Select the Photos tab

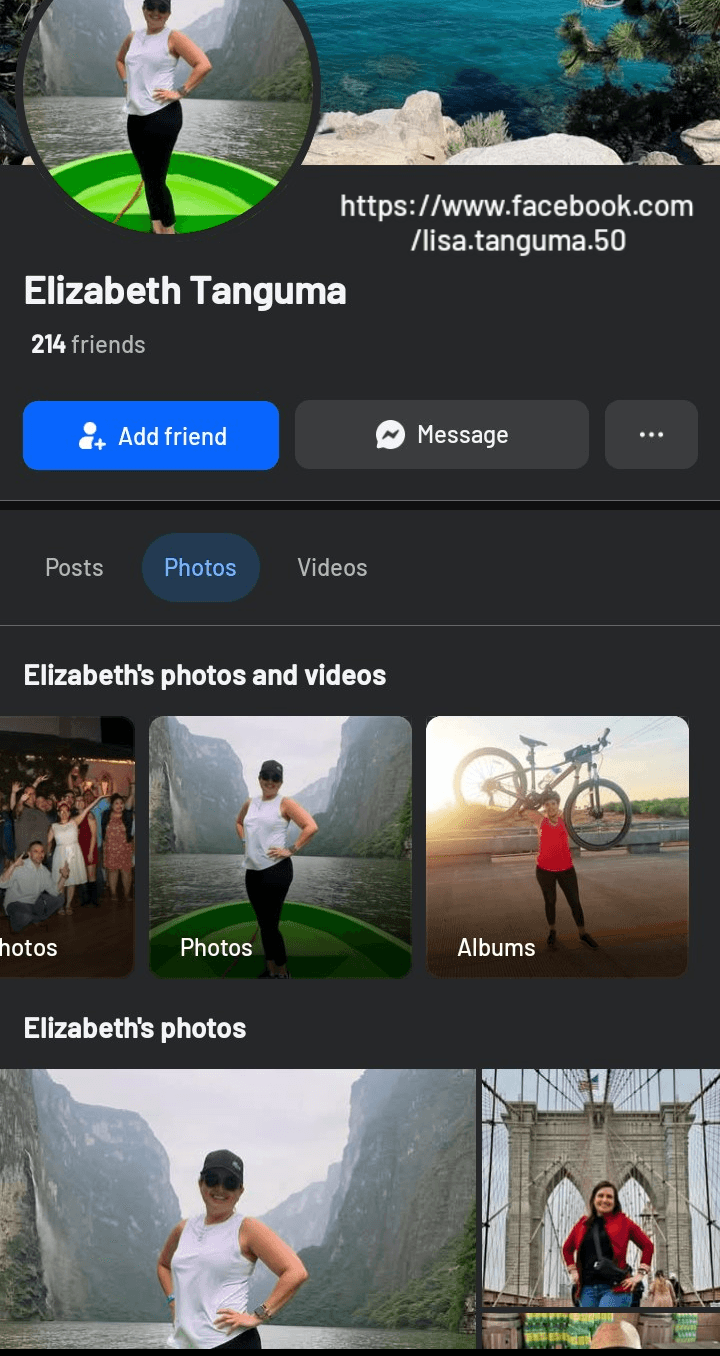tap(200, 568)
